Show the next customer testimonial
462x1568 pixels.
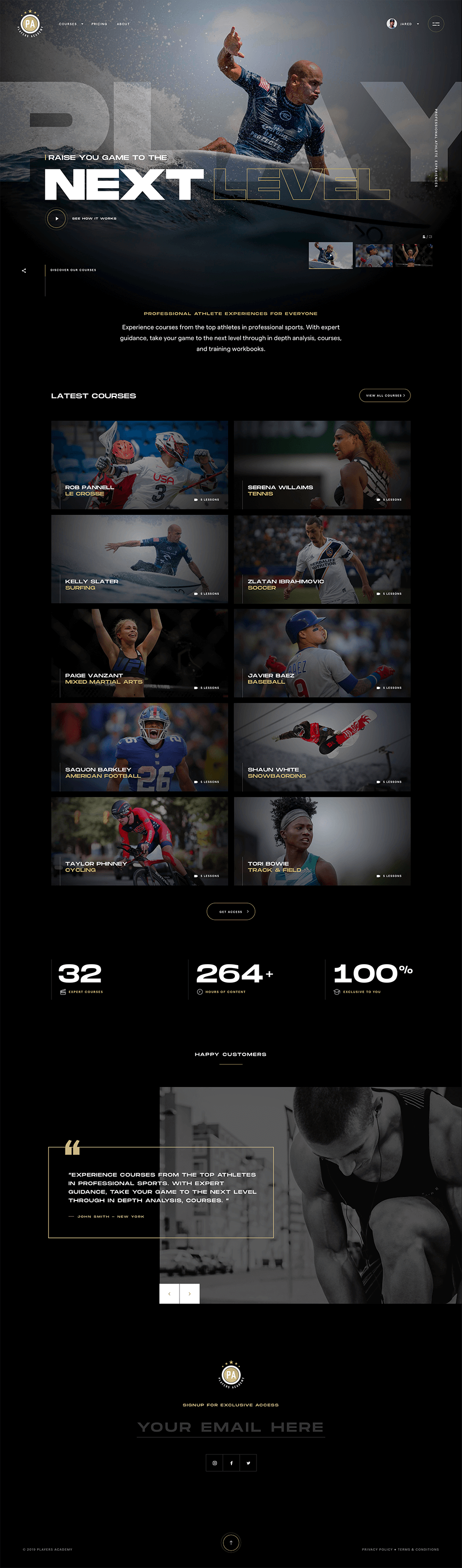coord(189,1293)
